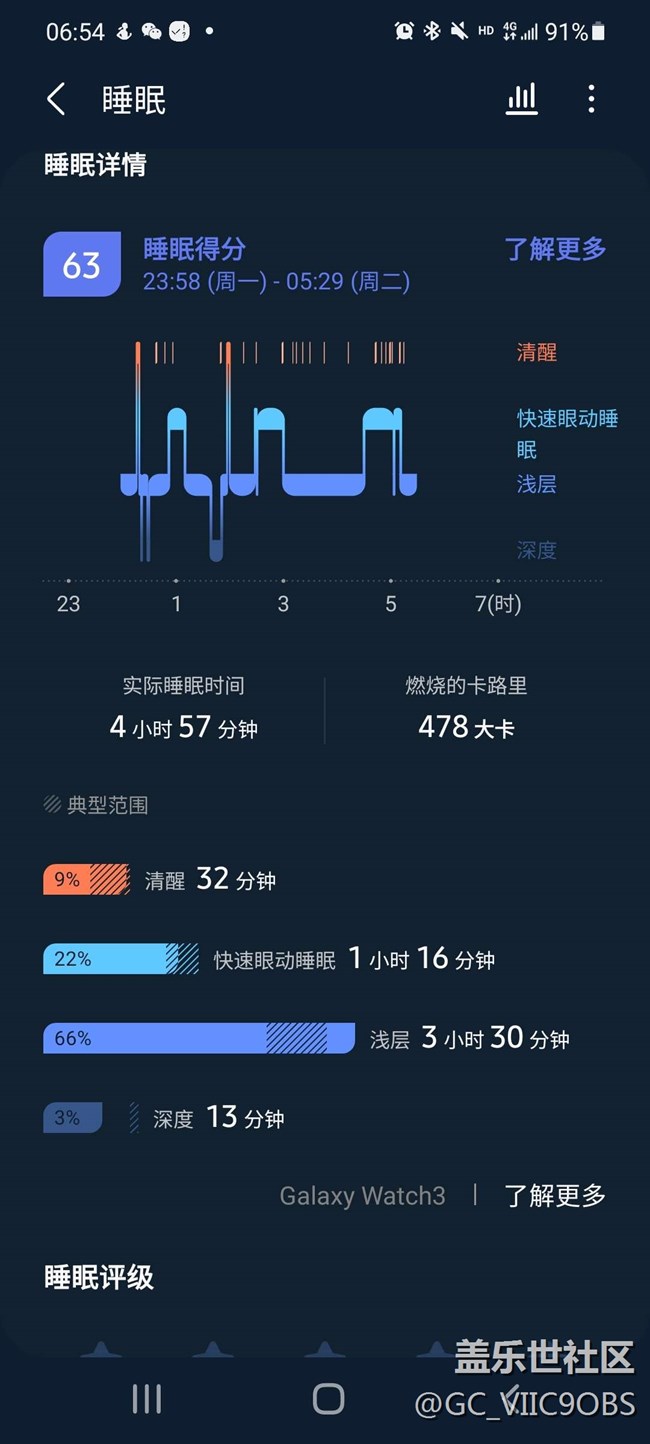Open the overflow menu
650x1444 pixels.
click(x=591, y=99)
